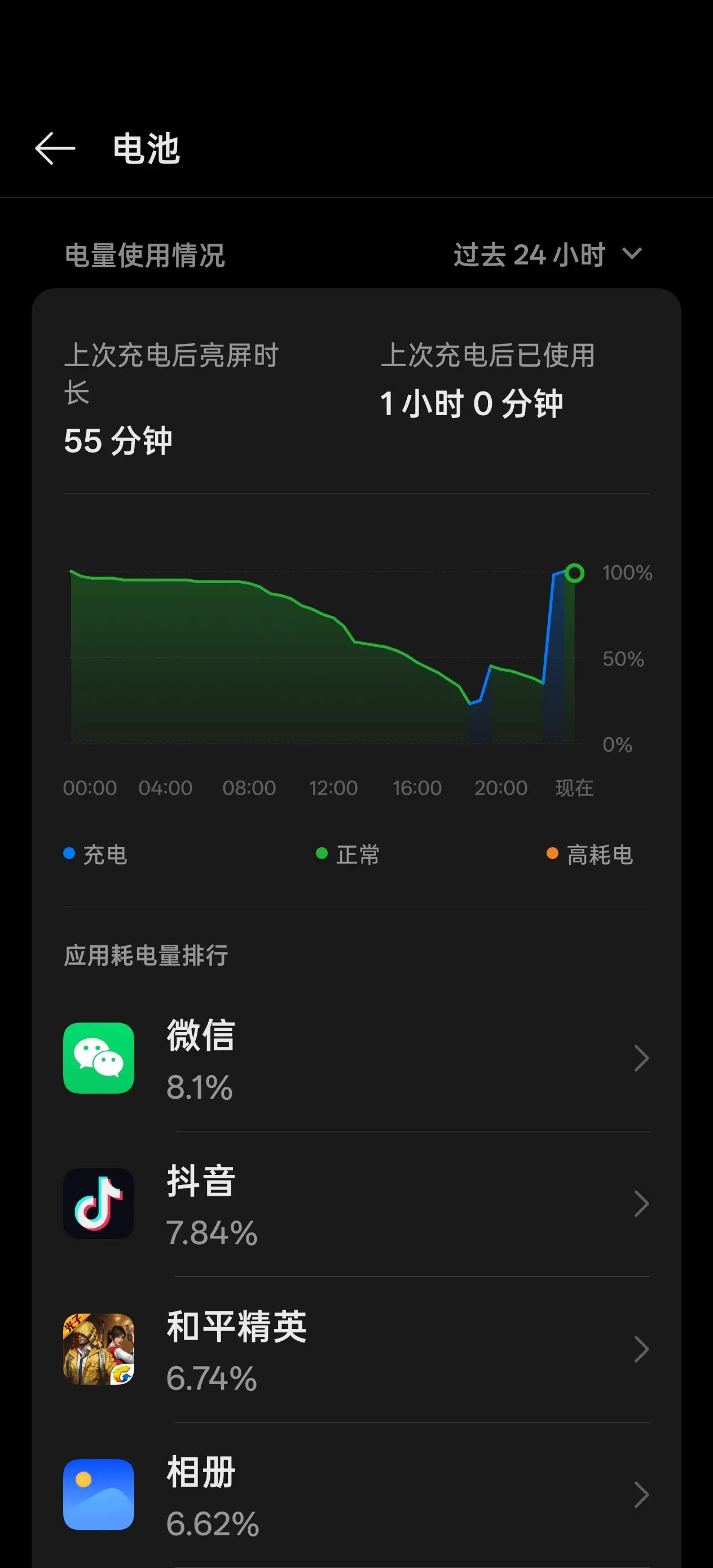
Task: Toggle the 高耗电 legend label
Action: coord(600,855)
